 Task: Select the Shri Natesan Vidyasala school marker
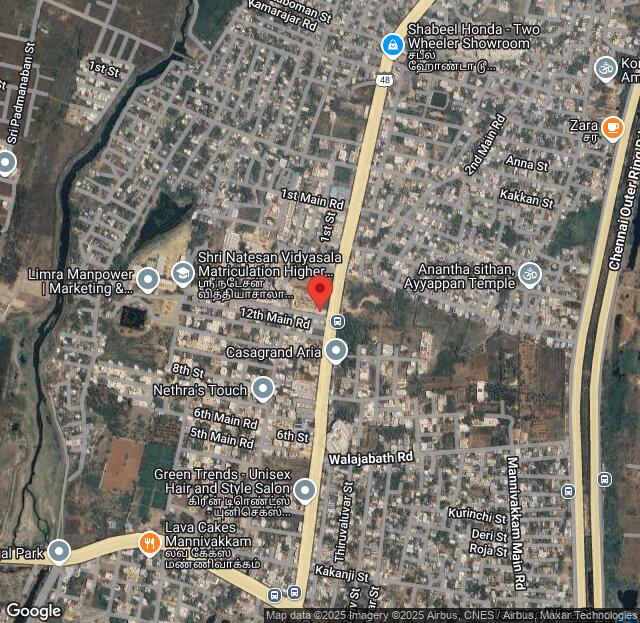coord(182,273)
